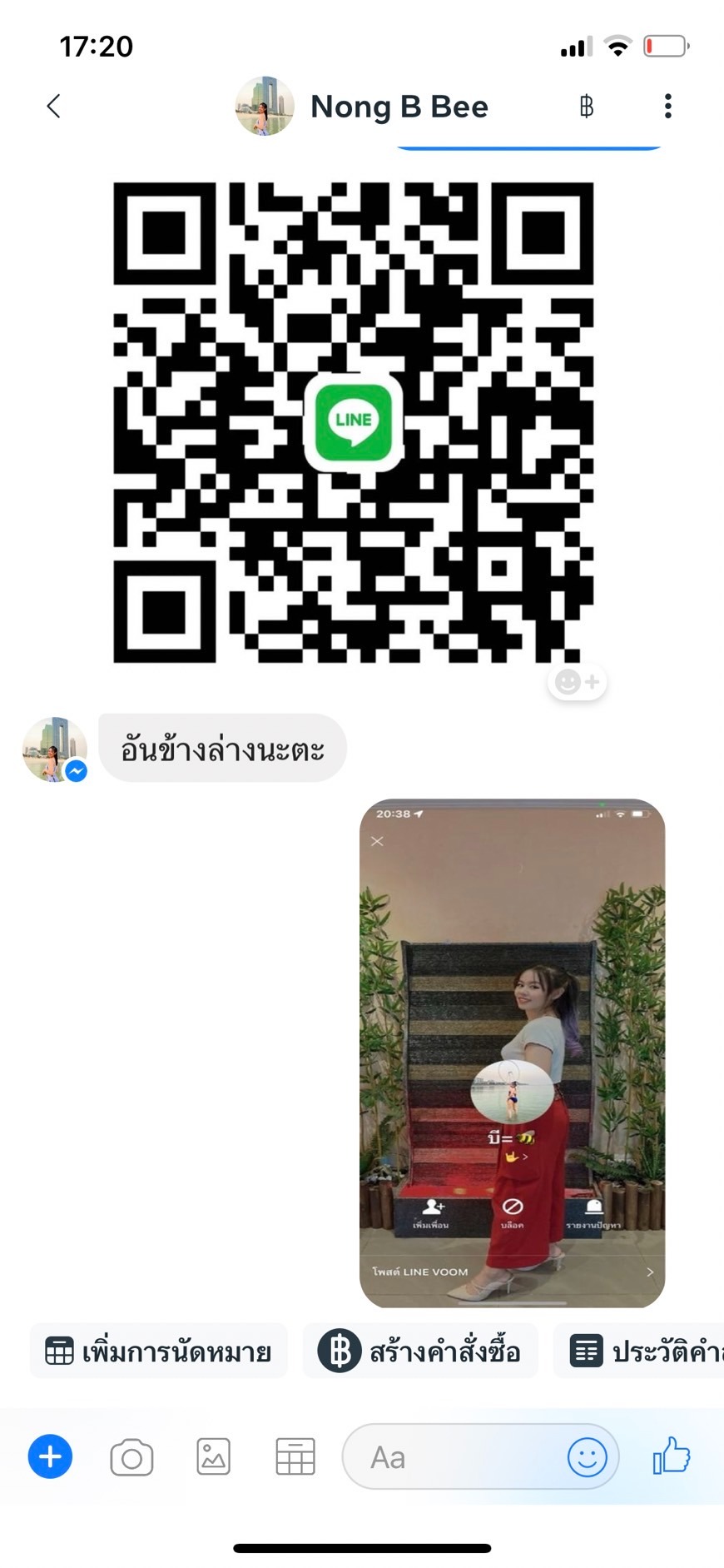Add a reaction to the QR image
Viewport: 724px width, 1568px height.
coord(577,683)
